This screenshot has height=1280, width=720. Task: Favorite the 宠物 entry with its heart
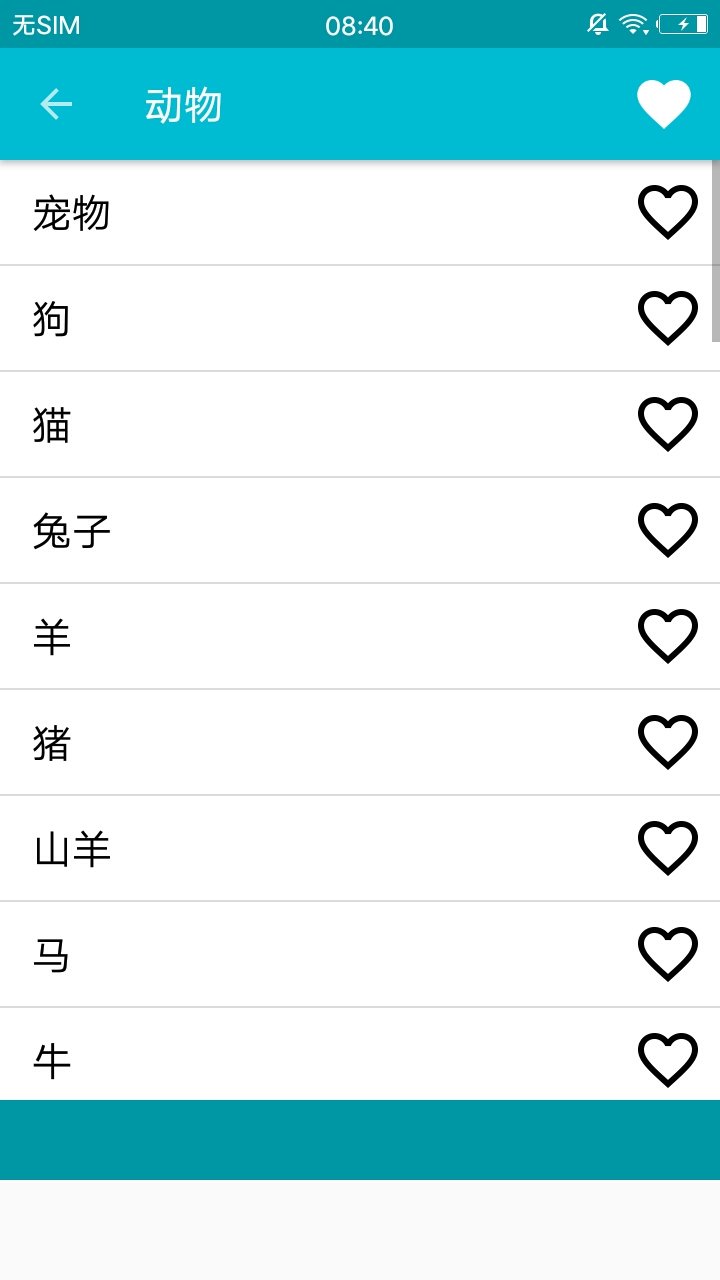pos(668,213)
